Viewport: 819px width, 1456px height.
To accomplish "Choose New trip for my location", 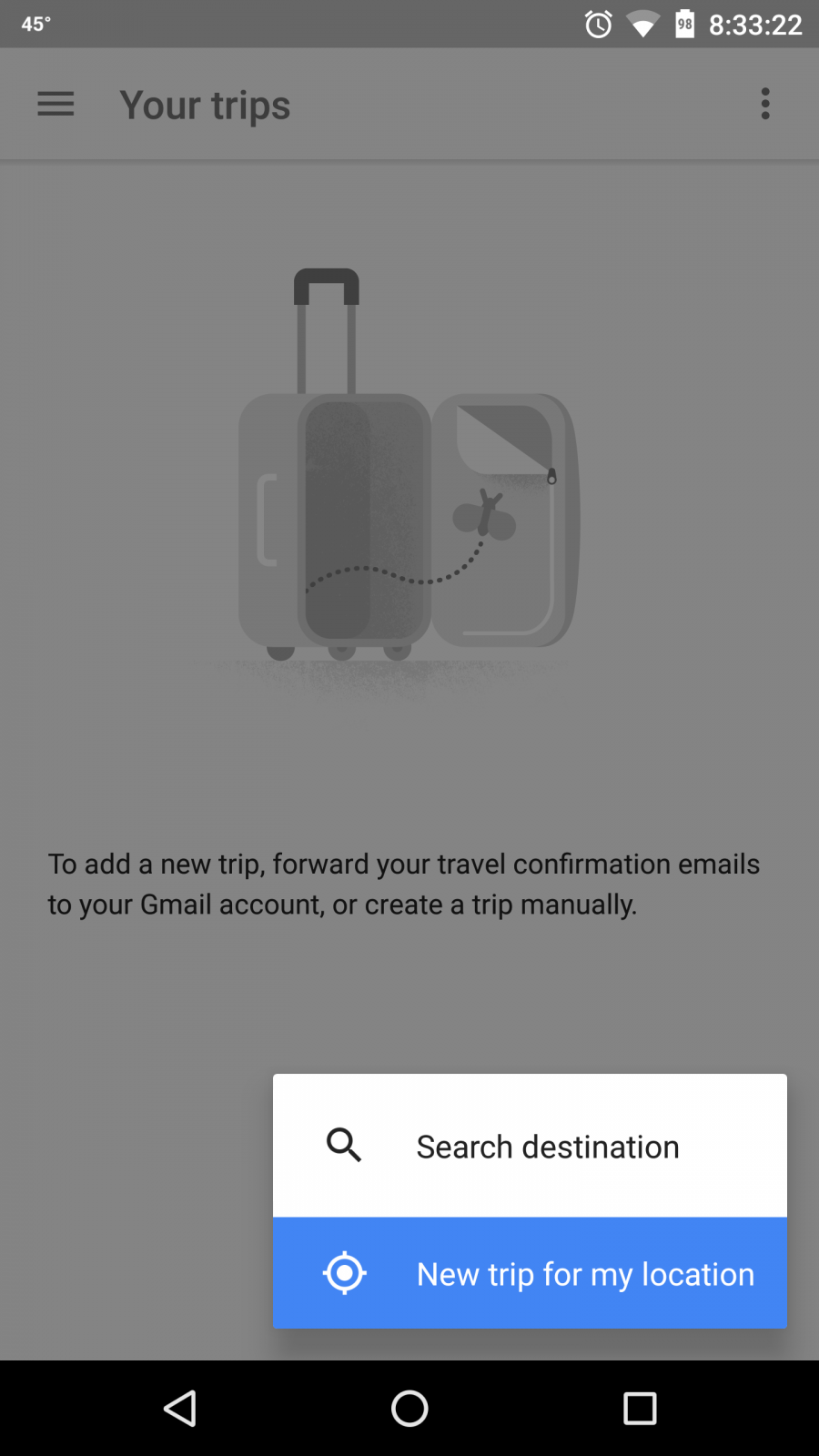I will [530, 1273].
